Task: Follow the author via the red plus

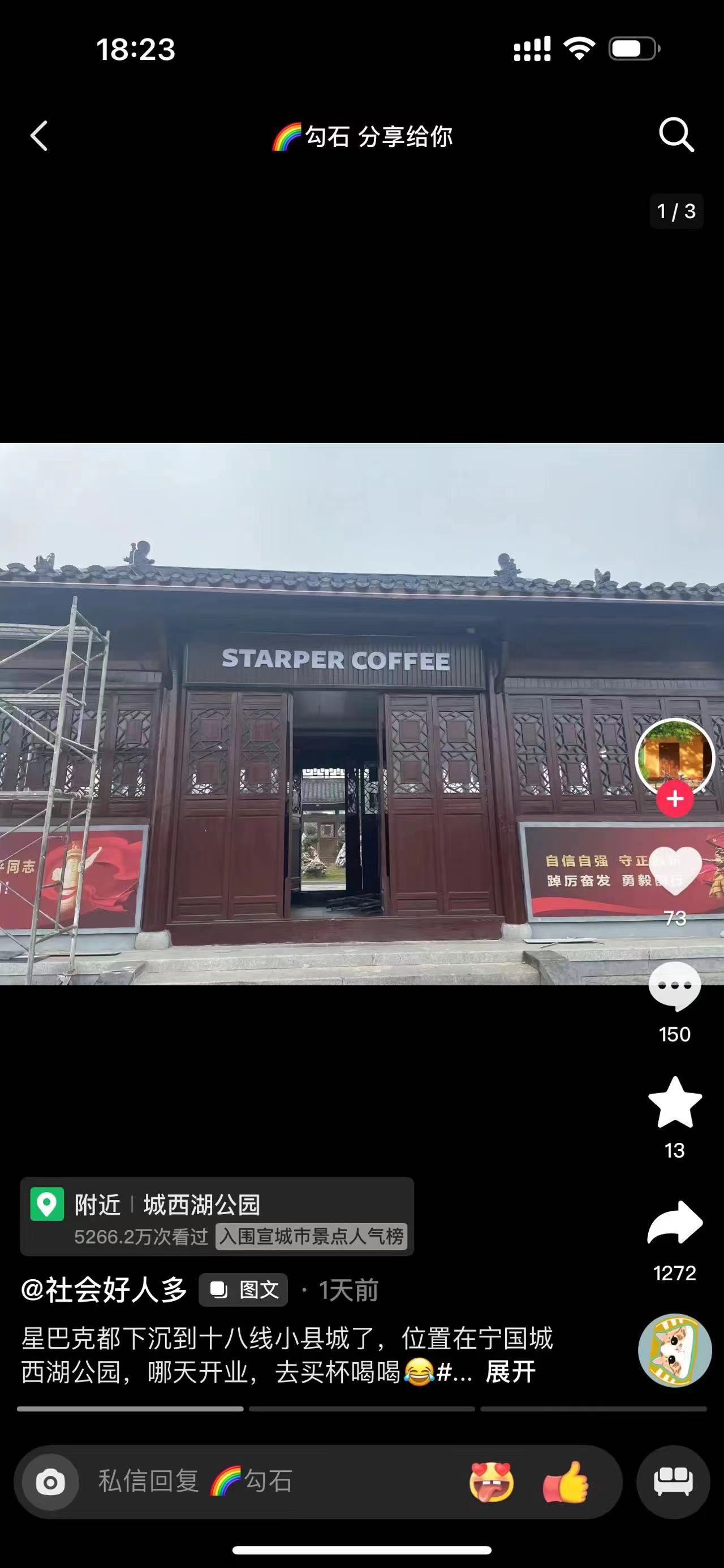Action: click(x=674, y=799)
